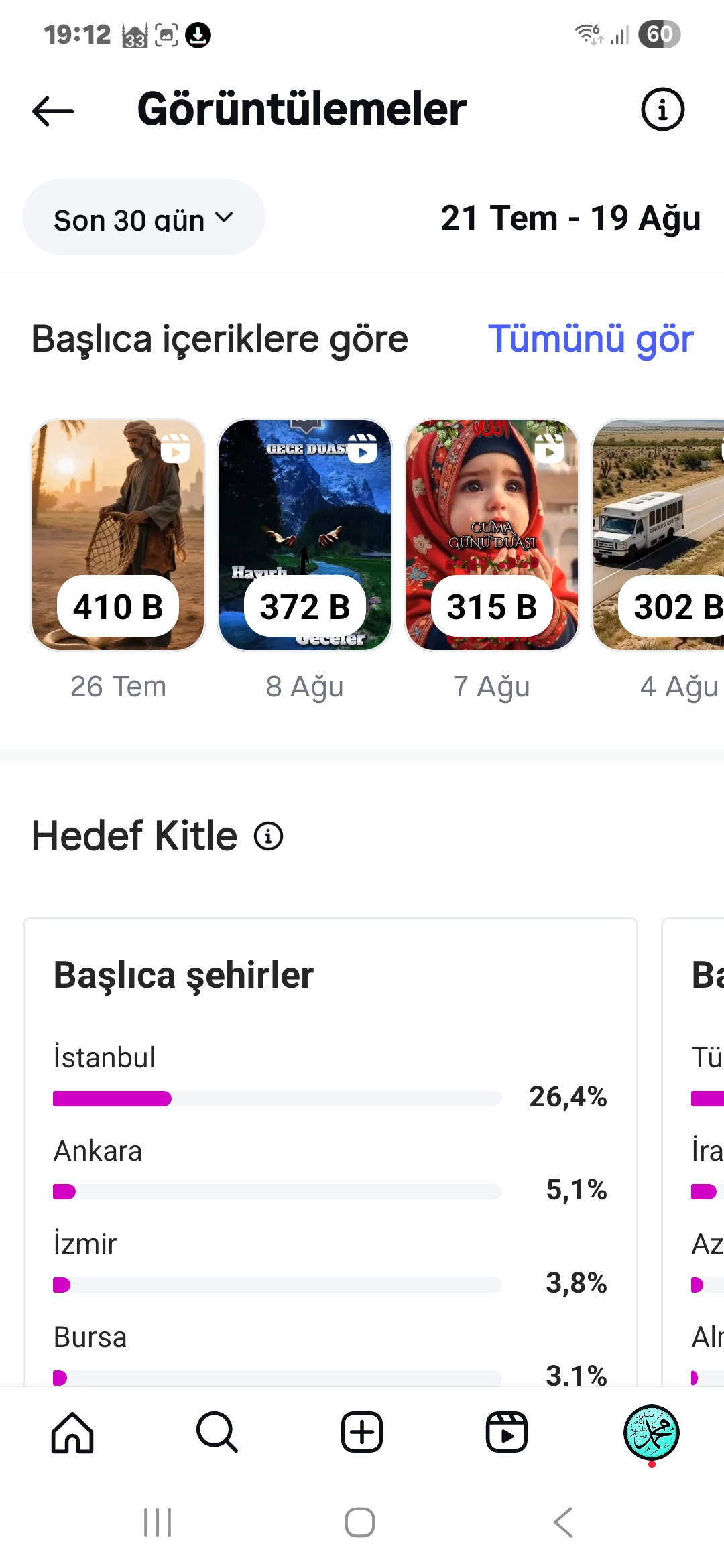
Task: Expand the Son 30 gün date dropdown
Action: (x=144, y=217)
